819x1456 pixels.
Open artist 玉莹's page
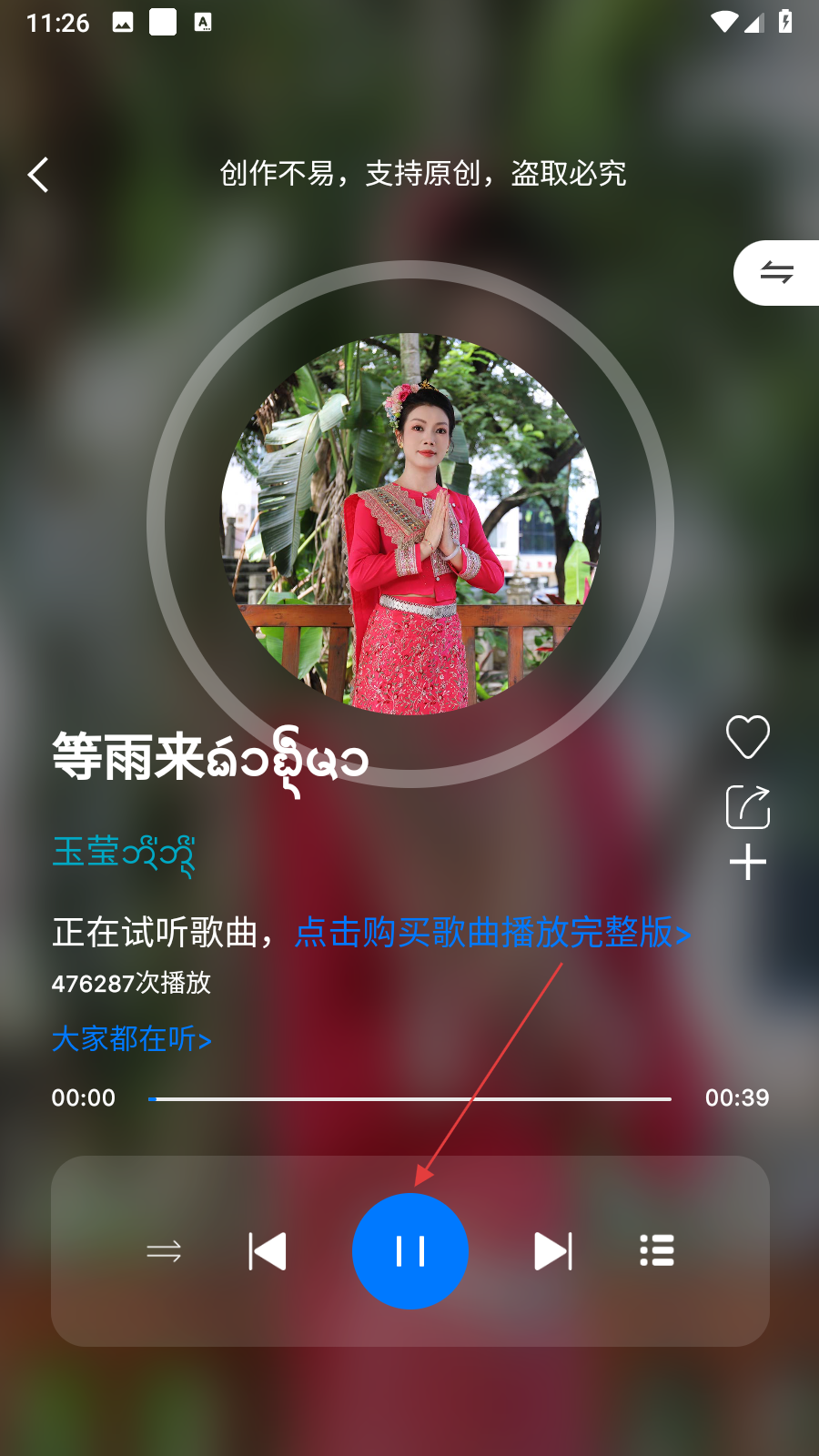click(123, 854)
